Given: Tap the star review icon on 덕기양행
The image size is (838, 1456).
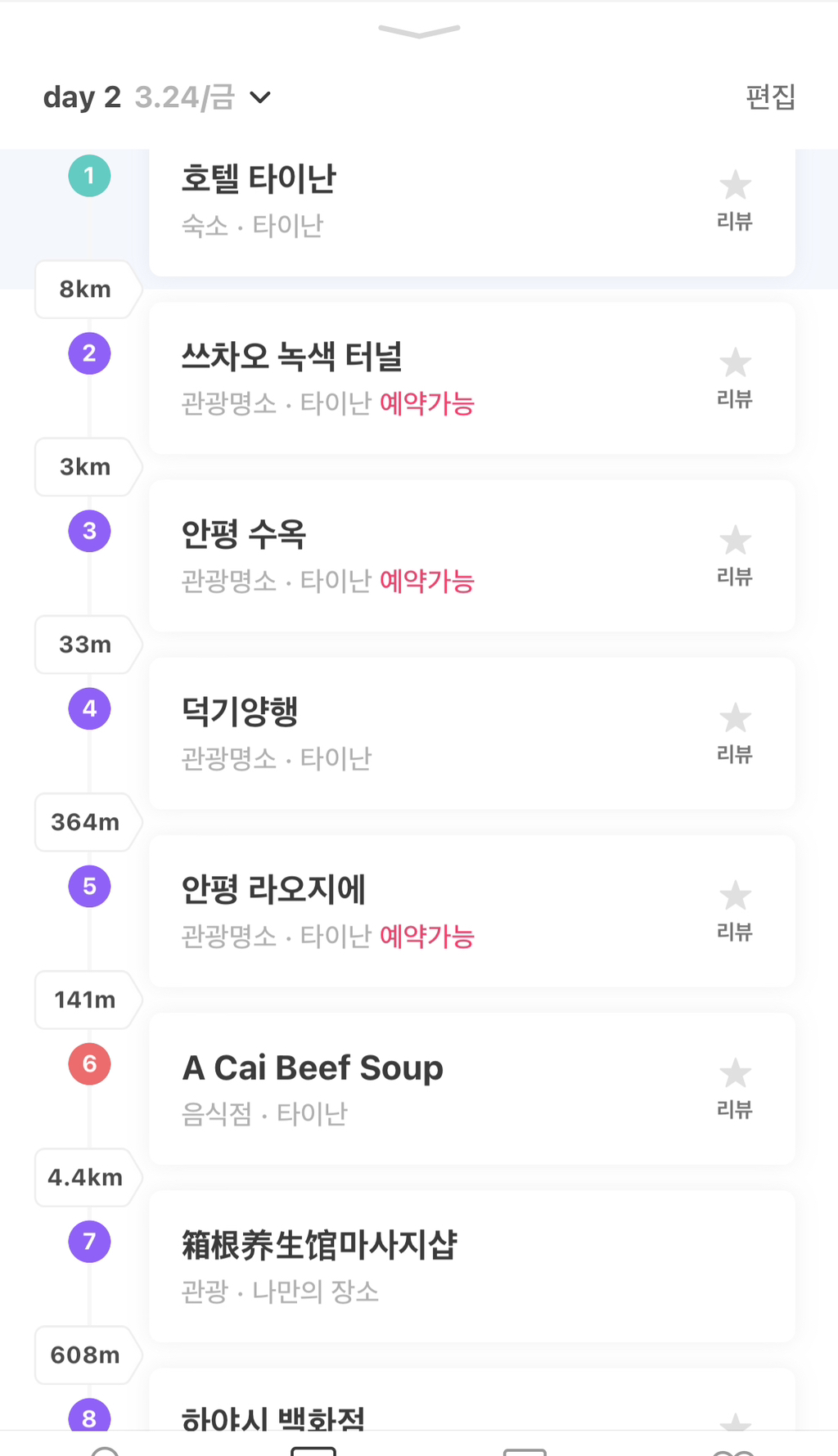Looking at the screenshot, I should click(x=736, y=718).
